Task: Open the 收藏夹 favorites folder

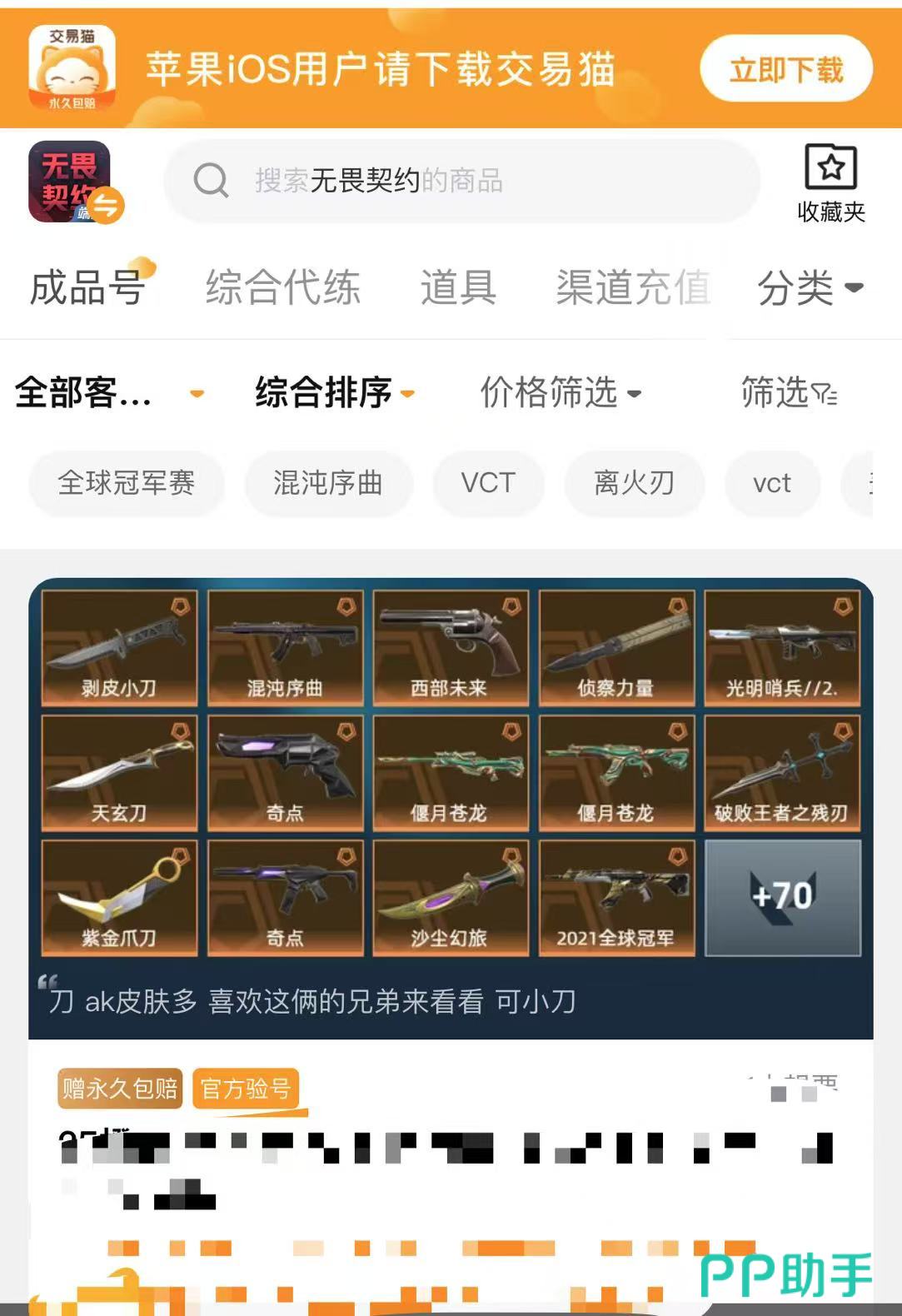Action: tap(830, 183)
